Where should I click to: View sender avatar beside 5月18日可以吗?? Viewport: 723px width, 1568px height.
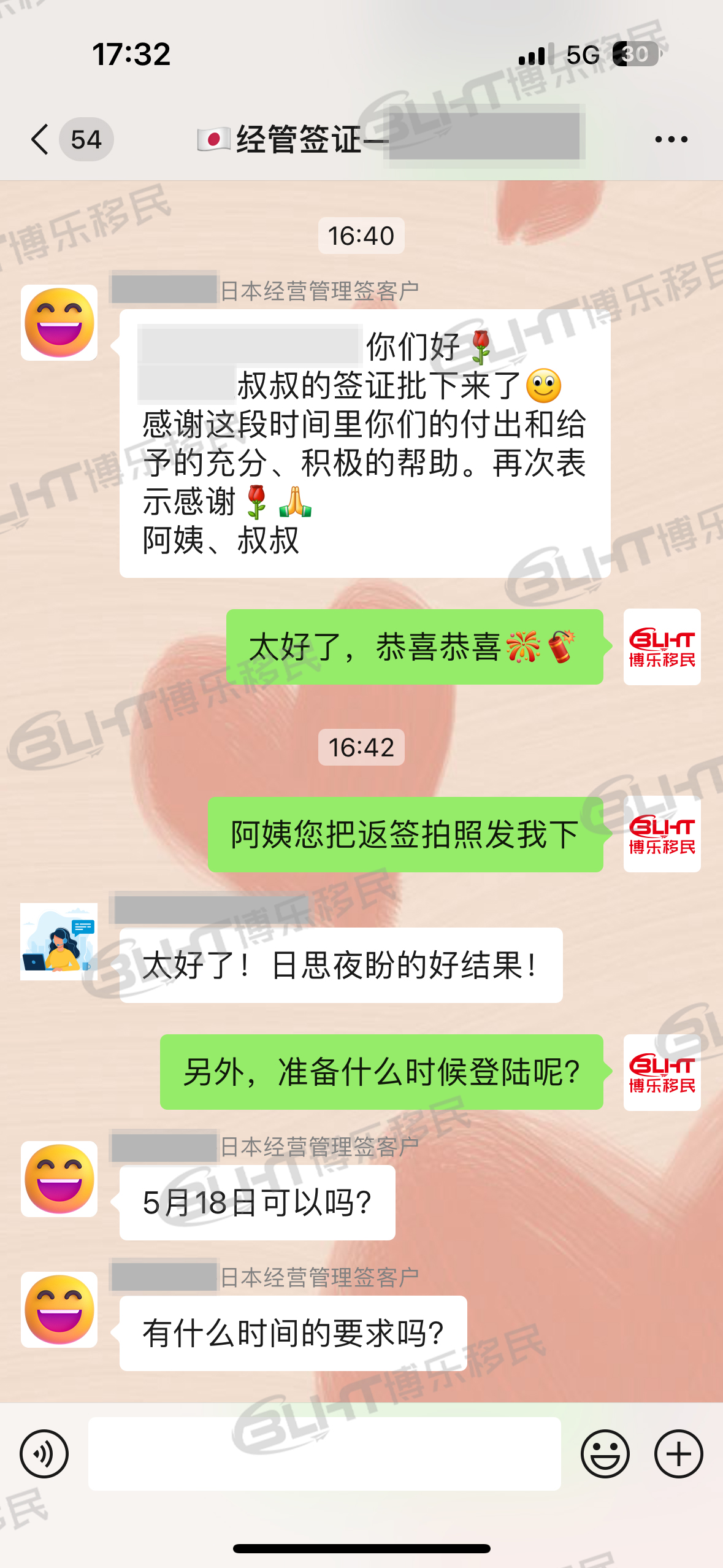coord(59,1178)
